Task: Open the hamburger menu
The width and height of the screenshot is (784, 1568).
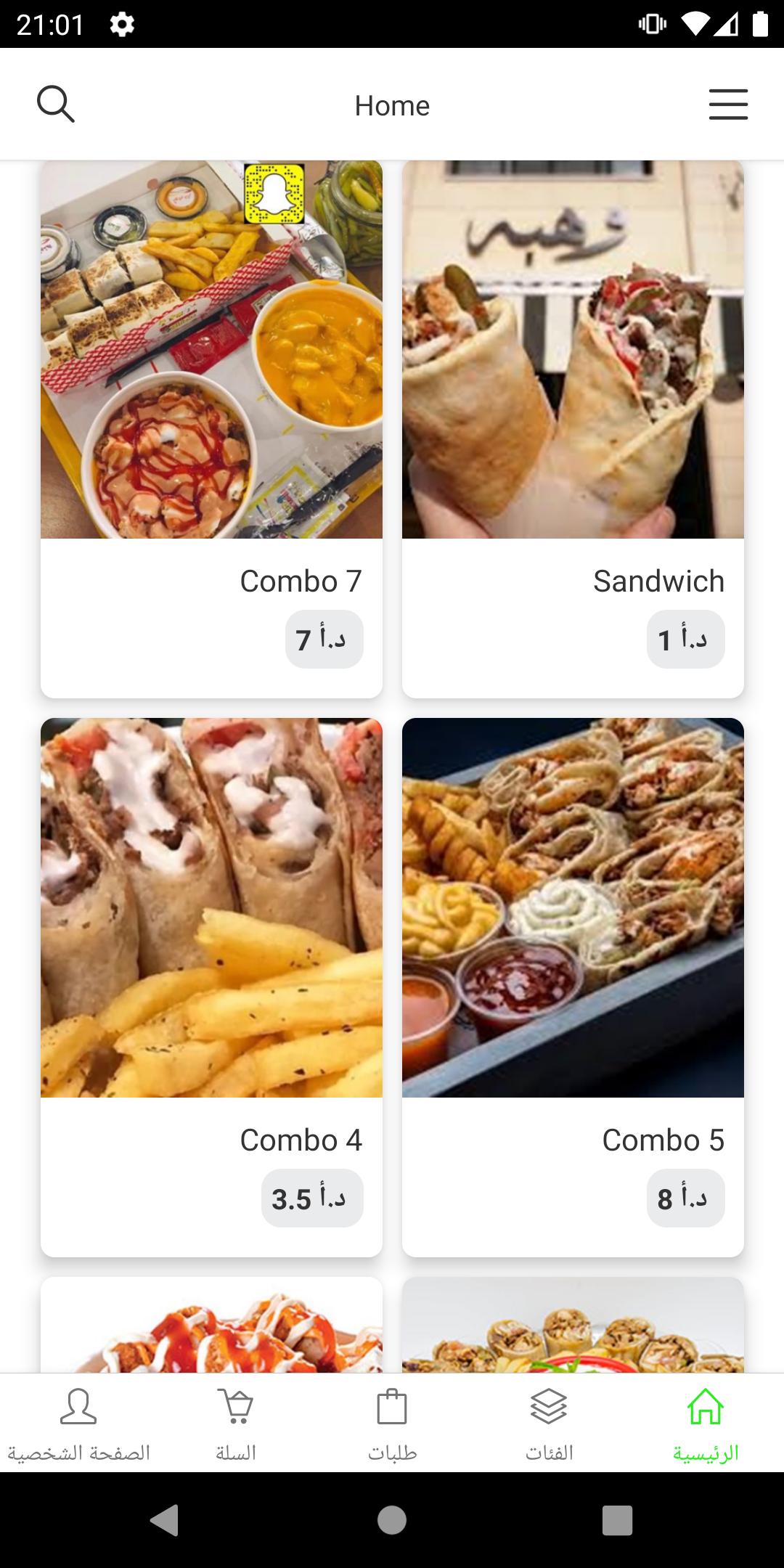Action: [728, 105]
